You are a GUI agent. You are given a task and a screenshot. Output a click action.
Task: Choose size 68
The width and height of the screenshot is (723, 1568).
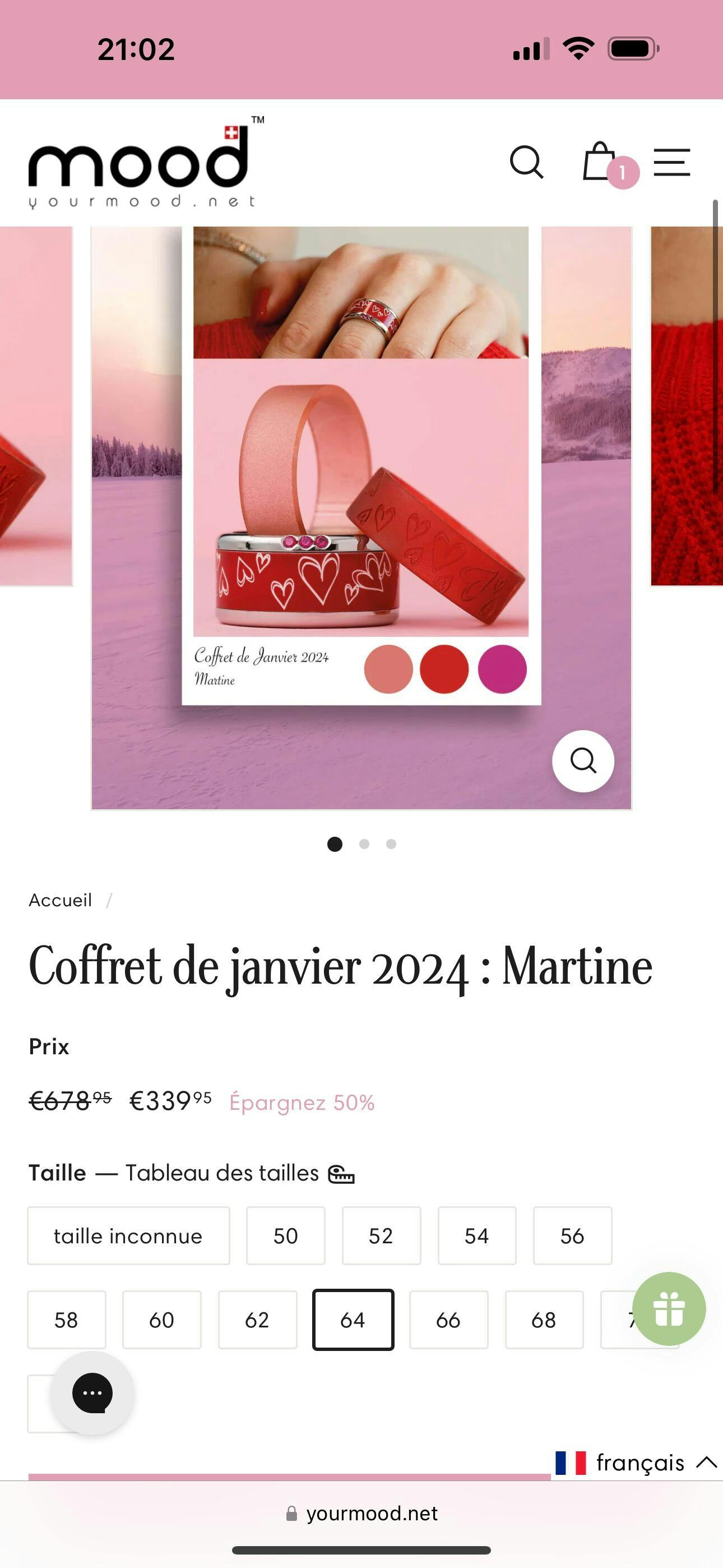[544, 1320]
